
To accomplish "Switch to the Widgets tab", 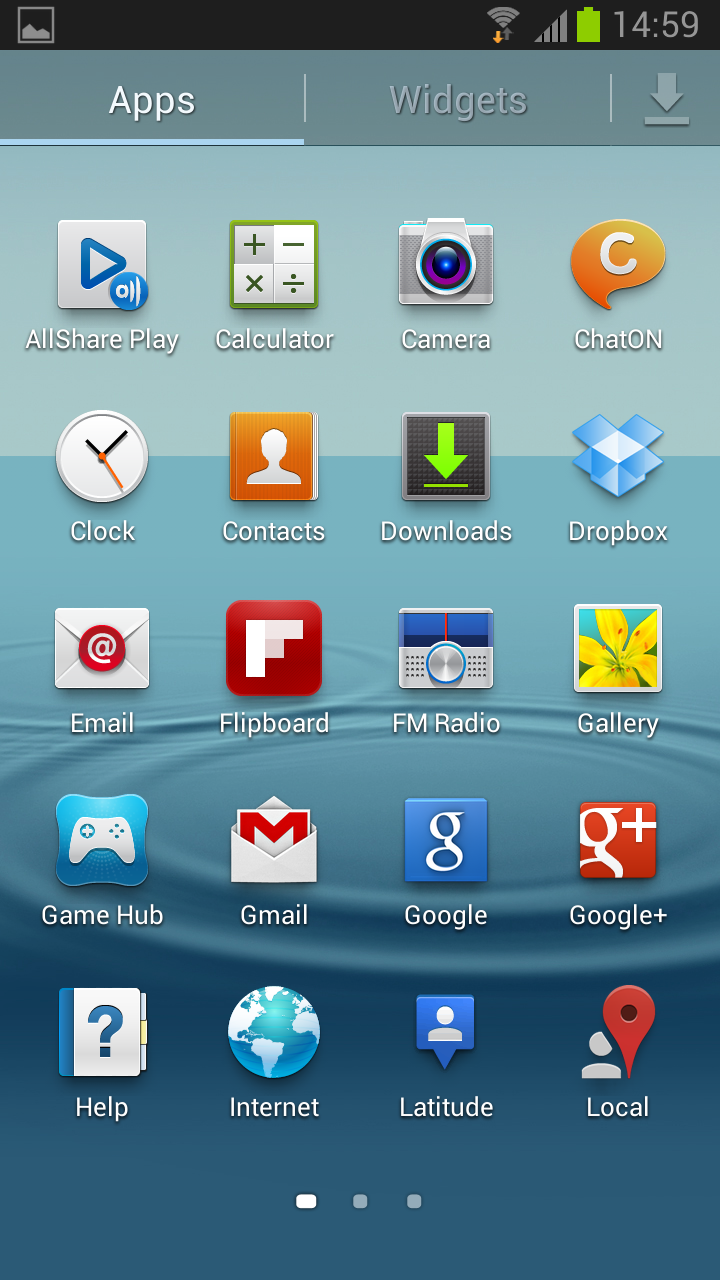I will click(x=458, y=100).
